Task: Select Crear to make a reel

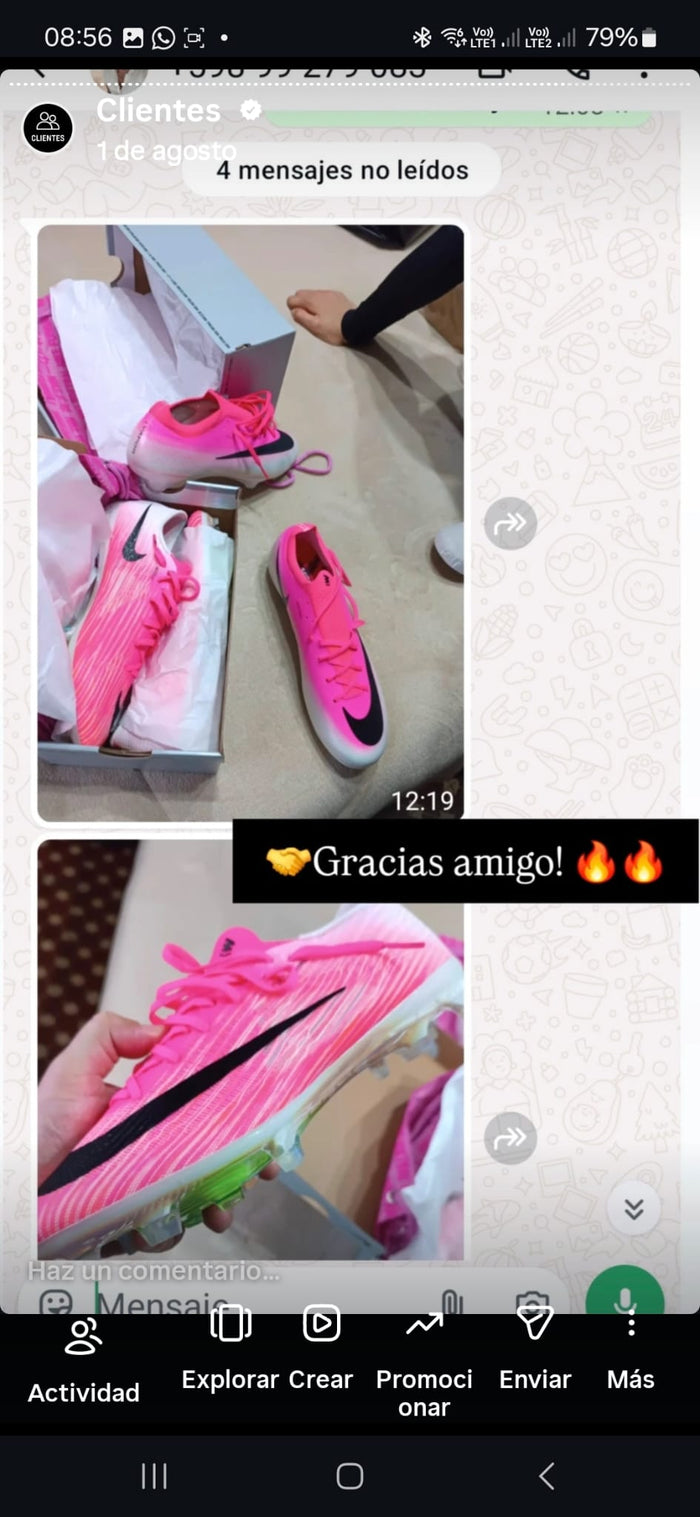Action: coord(321,1348)
